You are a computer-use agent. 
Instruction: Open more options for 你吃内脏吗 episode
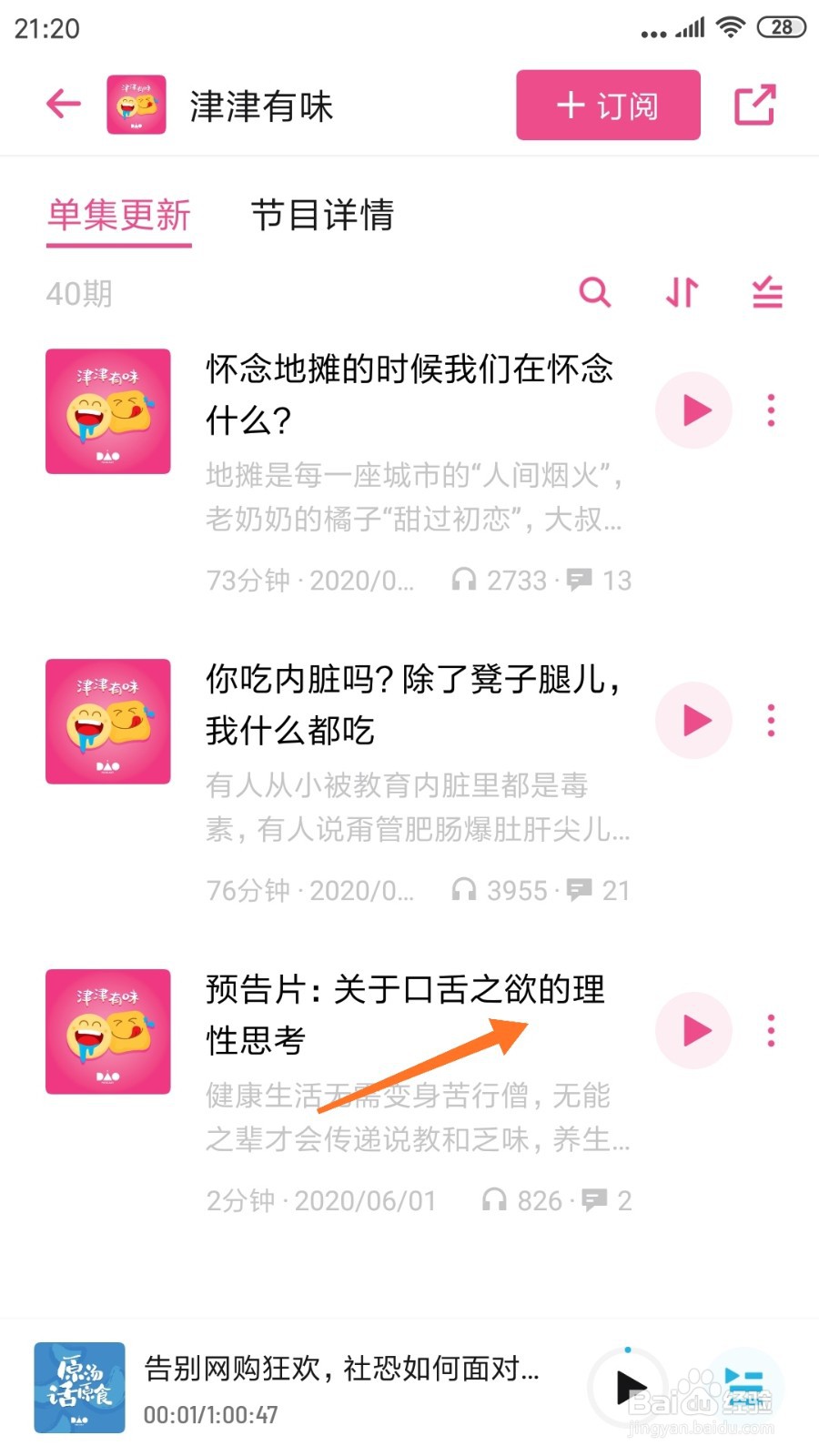click(771, 721)
